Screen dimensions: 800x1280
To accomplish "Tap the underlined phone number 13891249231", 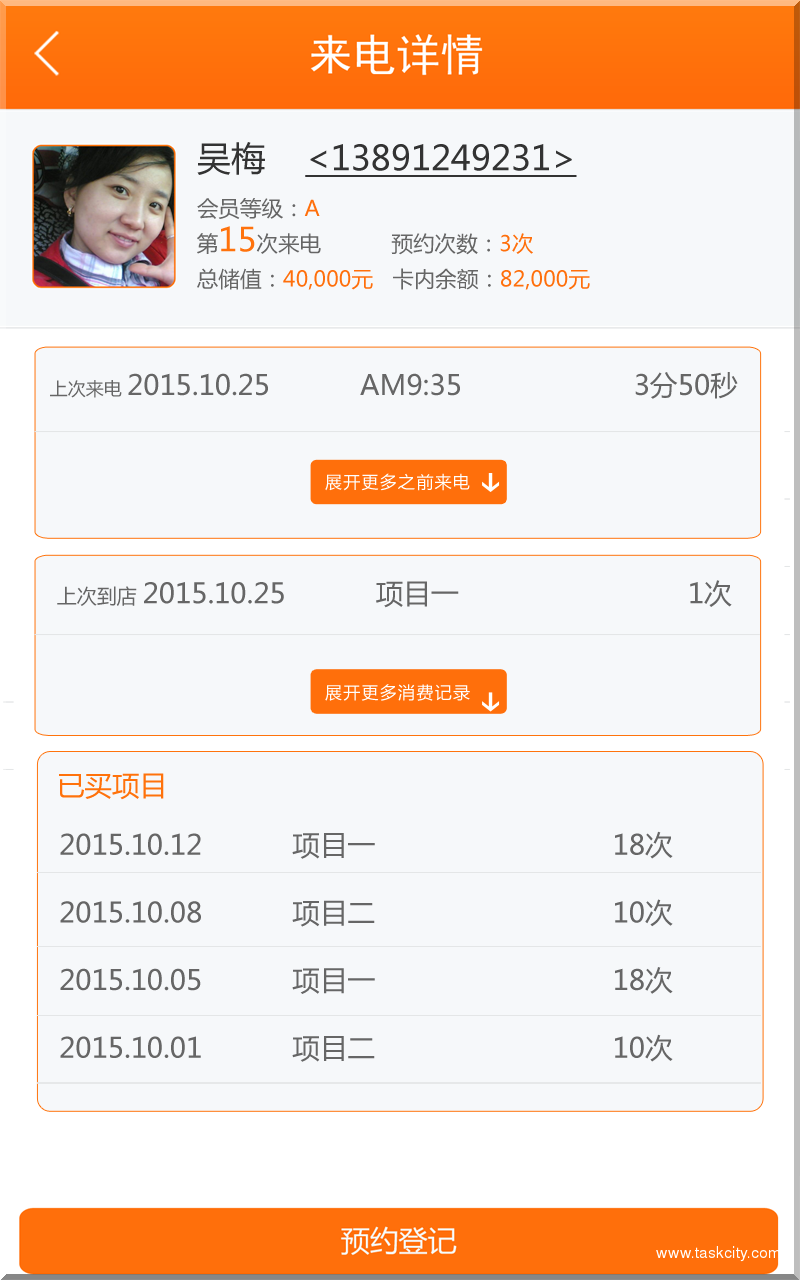I will click(x=440, y=159).
